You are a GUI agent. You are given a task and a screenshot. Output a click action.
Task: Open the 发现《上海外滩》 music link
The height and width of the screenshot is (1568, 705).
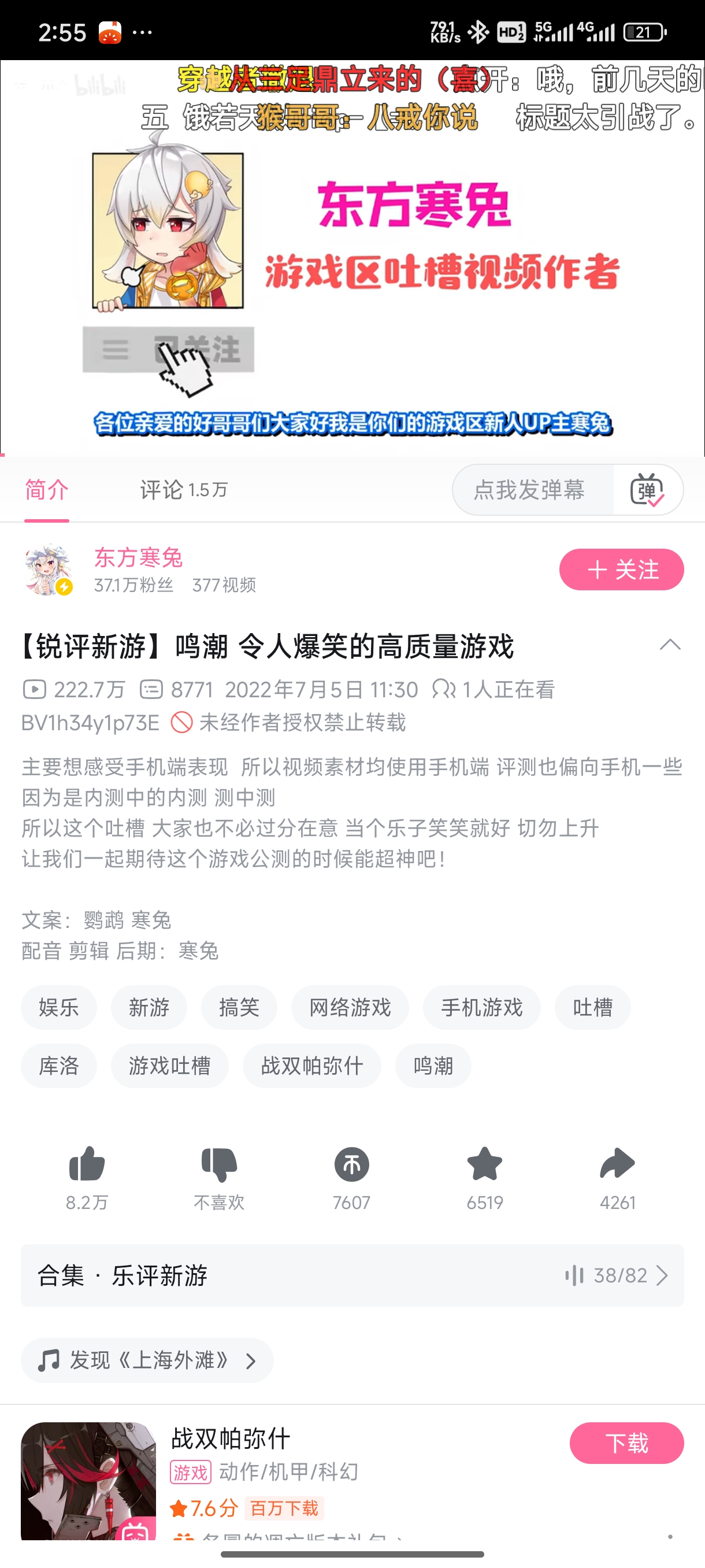pyautogui.click(x=147, y=1360)
